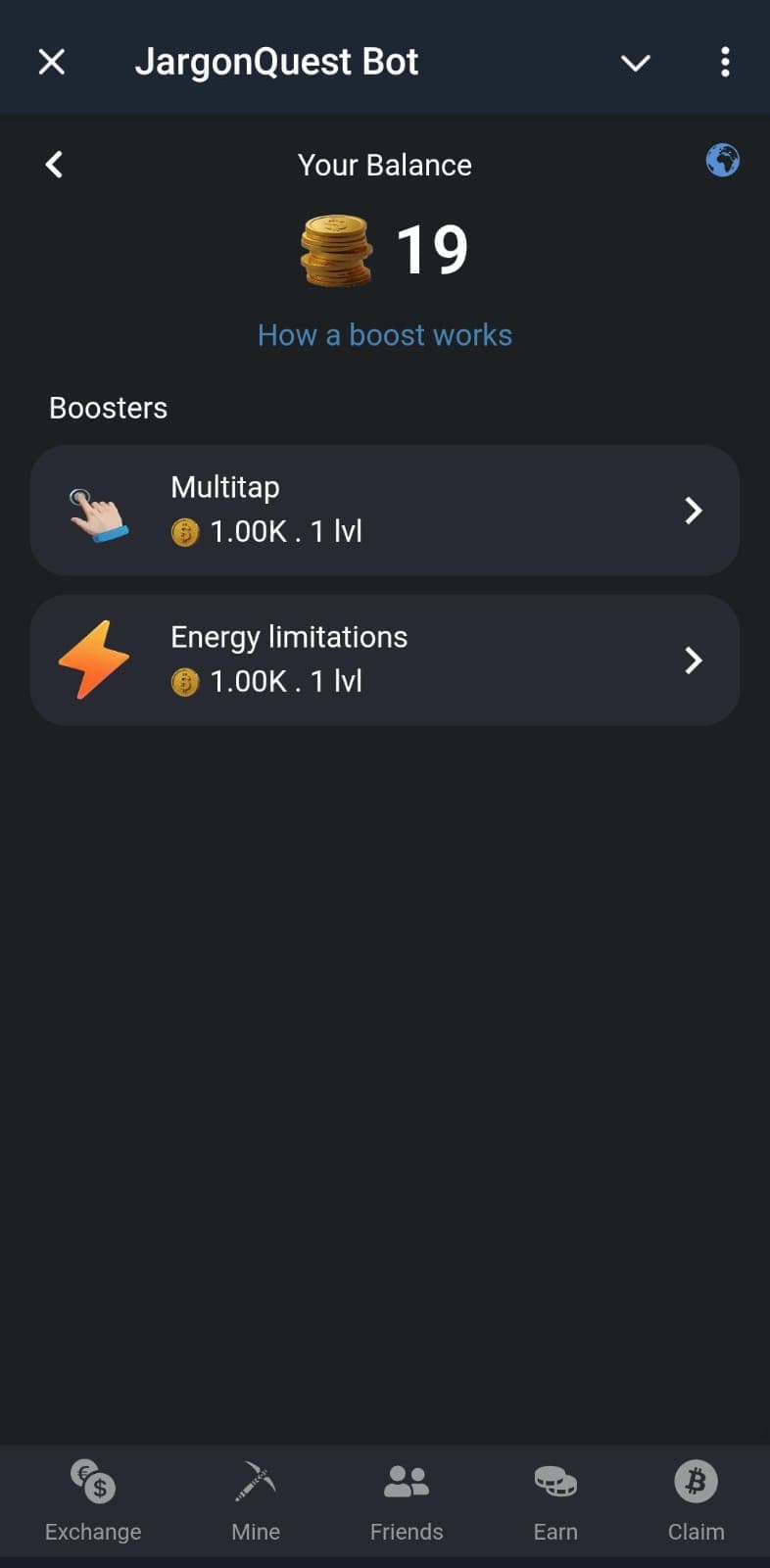Image resolution: width=770 pixels, height=1568 pixels.
Task: Close the JargonQuest Bot mini app
Action: click(x=51, y=62)
